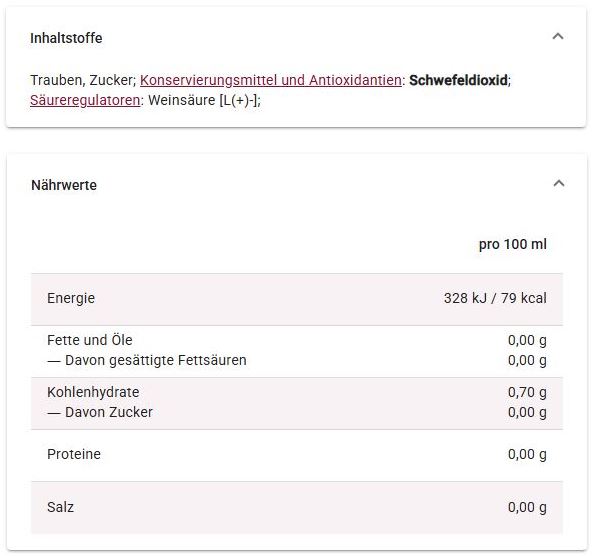Open the Konservierungsmittel und Antioxidantien link
Screen dimensions: 593x556
271,80
